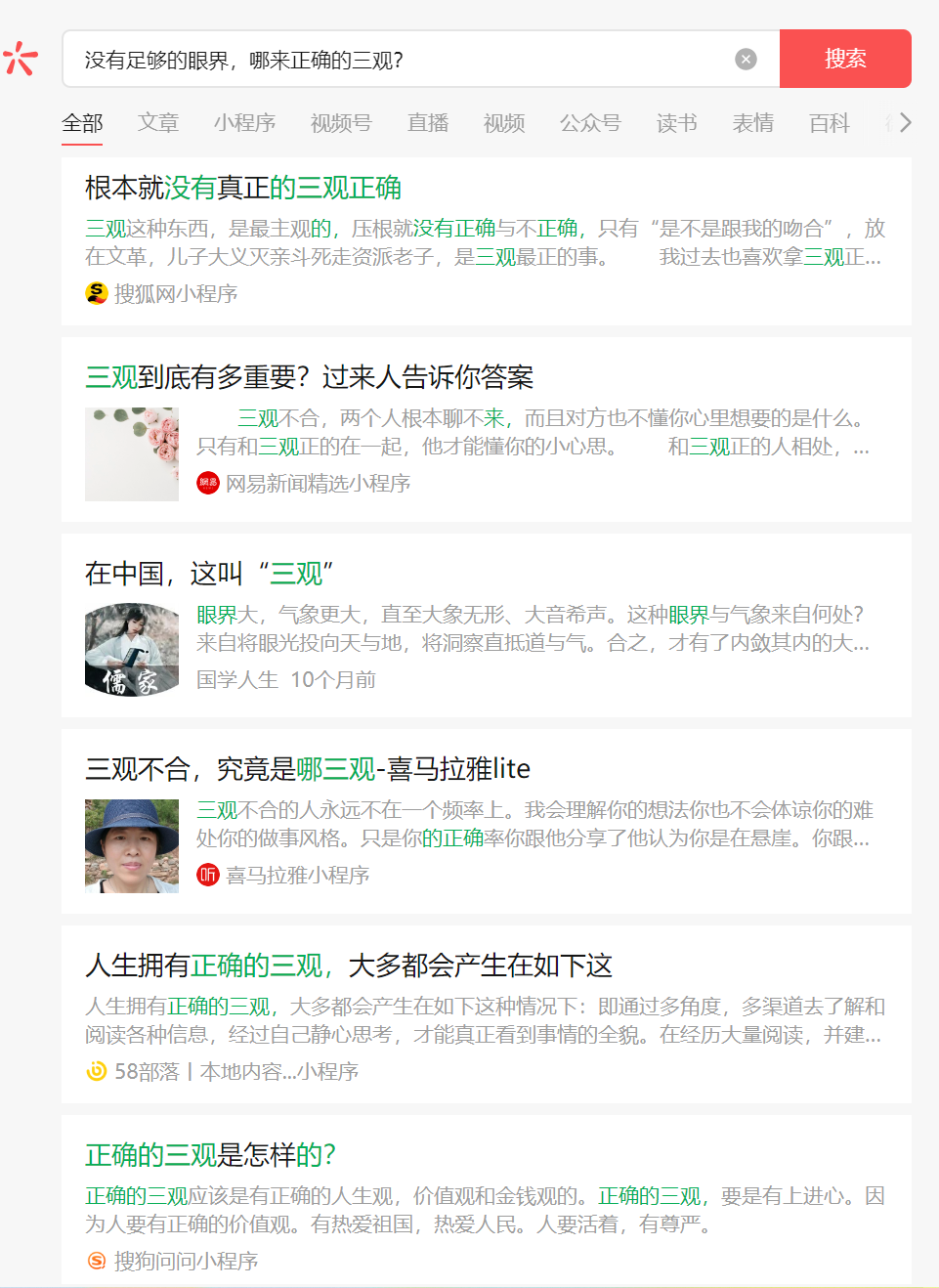Open result 人生拥有正确的三观
This screenshot has height=1288, width=939.
(x=349, y=966)
